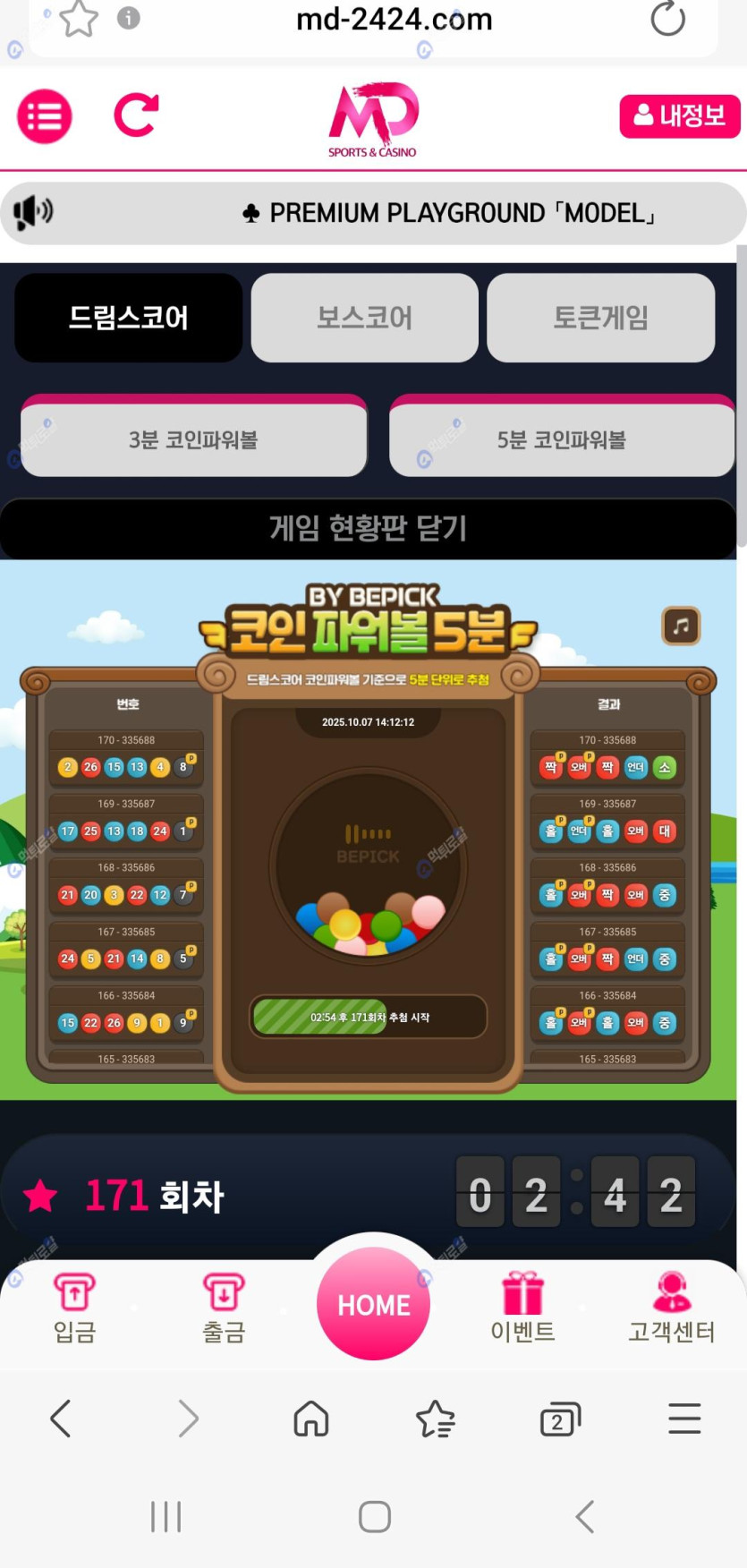Bookmark page with the address bar star
The image size is (747, 1568).
(x=79, y=19)
